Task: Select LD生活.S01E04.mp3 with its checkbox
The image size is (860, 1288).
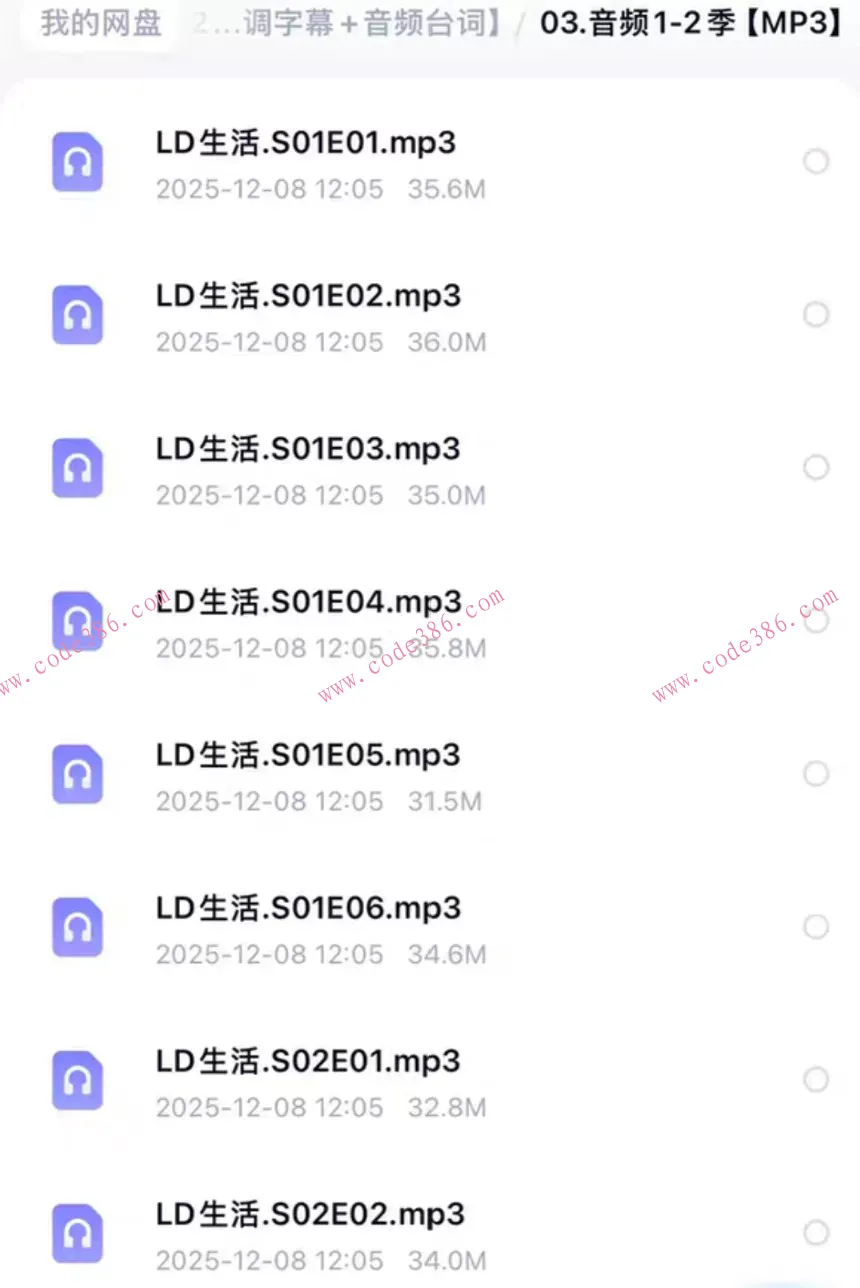Action: pos(816,621)
